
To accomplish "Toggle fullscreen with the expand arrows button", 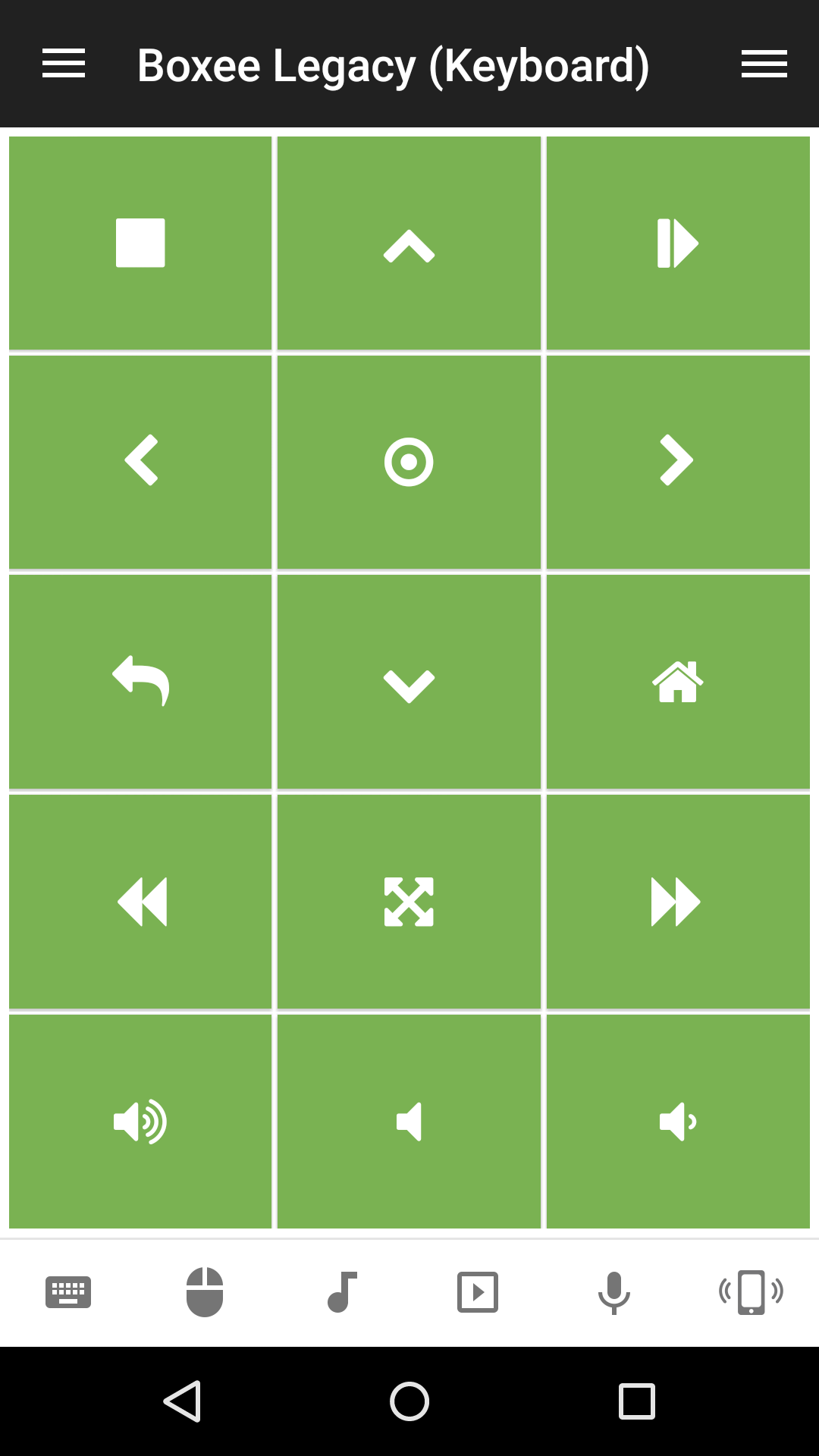I will pyautogui.click(x=409, y=902).
